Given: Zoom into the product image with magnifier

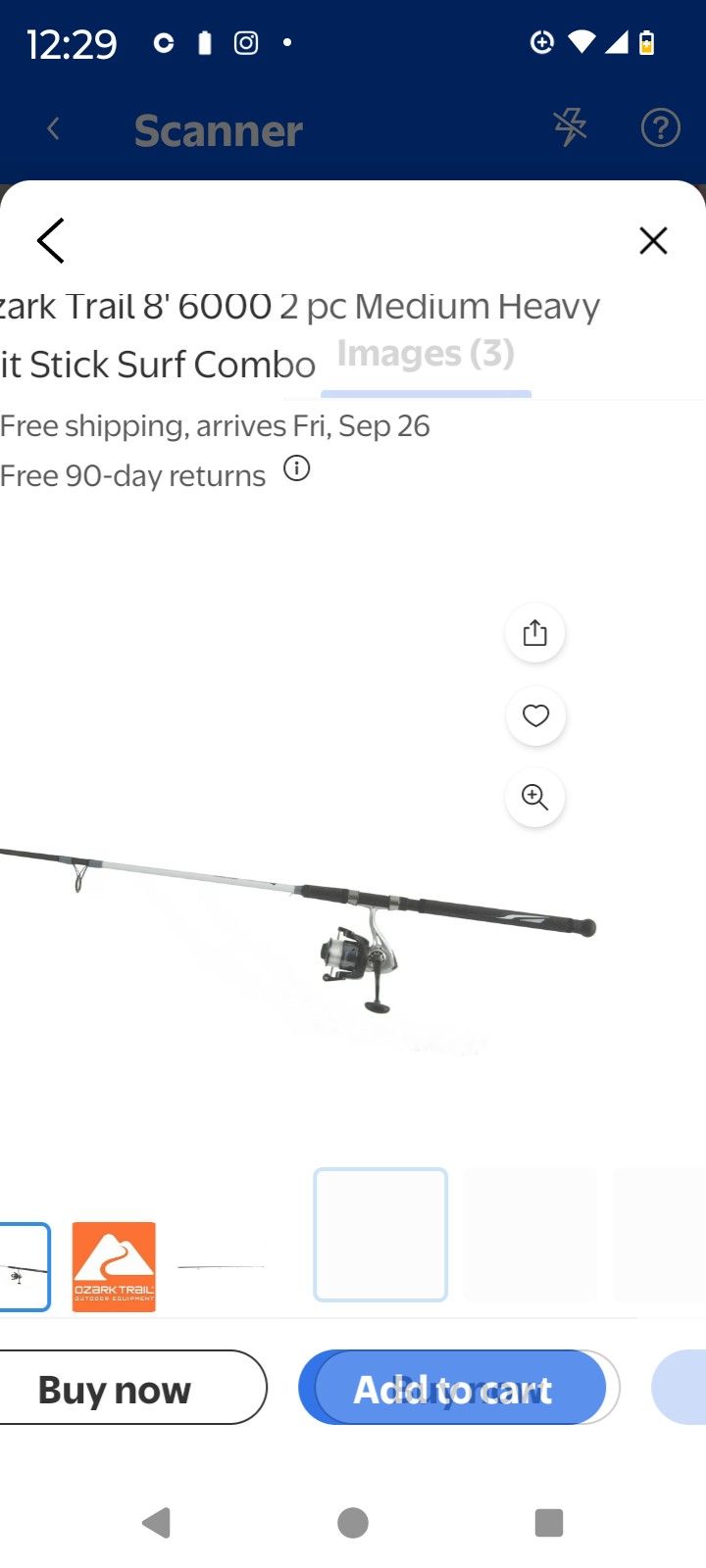Looking at the screenshot, I should pyautogui.click(x=534, y=798).
